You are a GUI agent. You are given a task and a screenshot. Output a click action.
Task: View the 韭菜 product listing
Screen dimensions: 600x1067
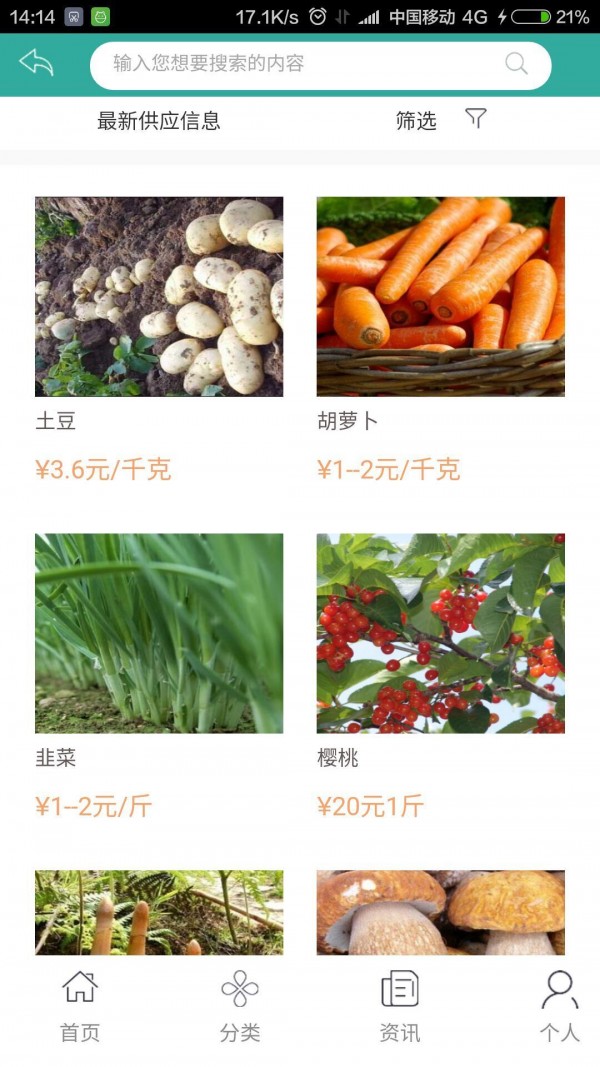coord(159,633)
